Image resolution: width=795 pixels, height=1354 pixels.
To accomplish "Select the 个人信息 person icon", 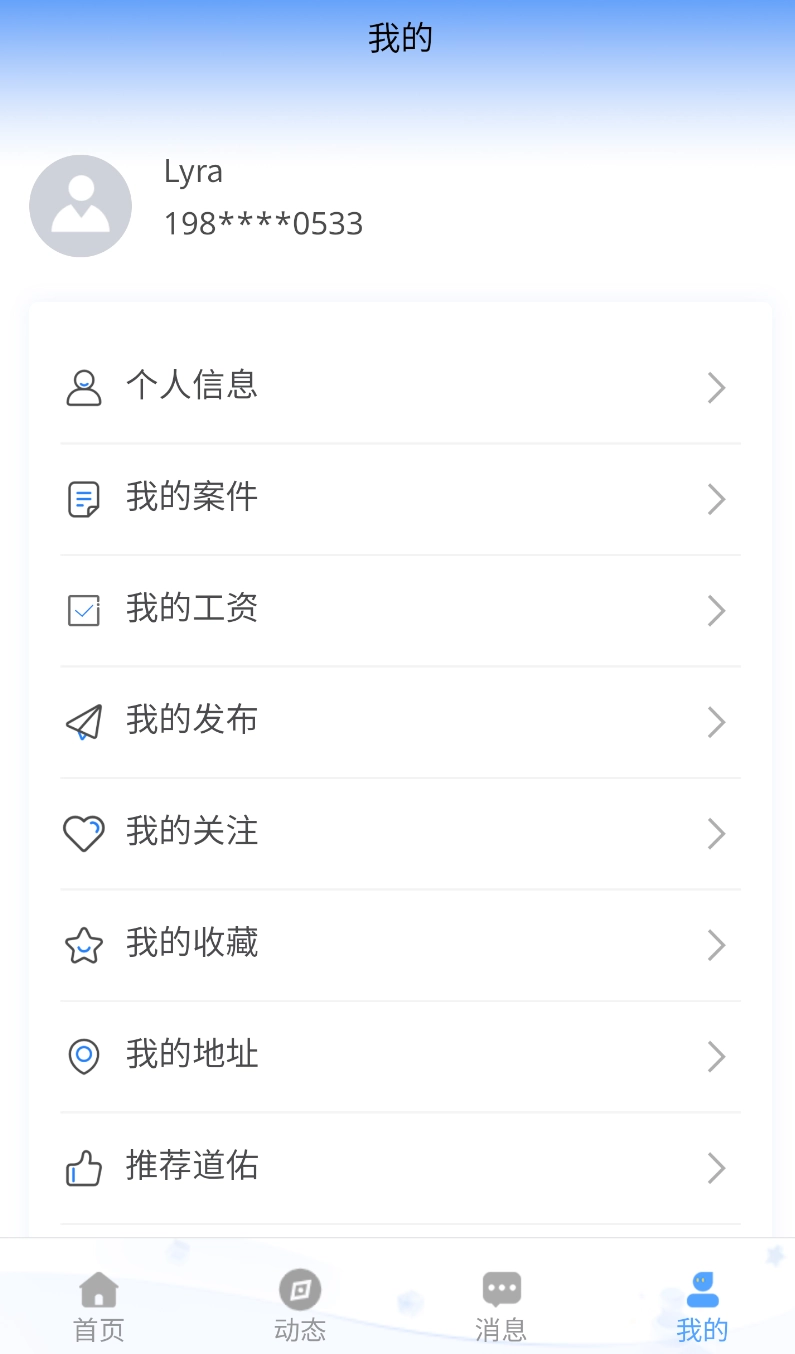I will (x=84, y=388).
